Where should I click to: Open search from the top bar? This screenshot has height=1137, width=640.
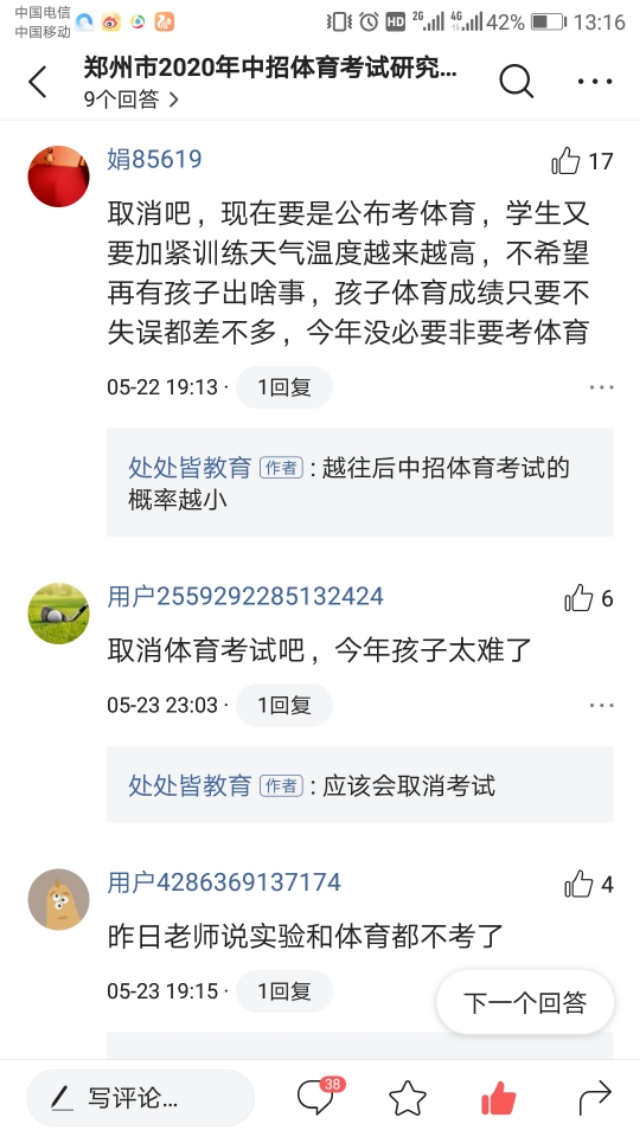point(516,81)
